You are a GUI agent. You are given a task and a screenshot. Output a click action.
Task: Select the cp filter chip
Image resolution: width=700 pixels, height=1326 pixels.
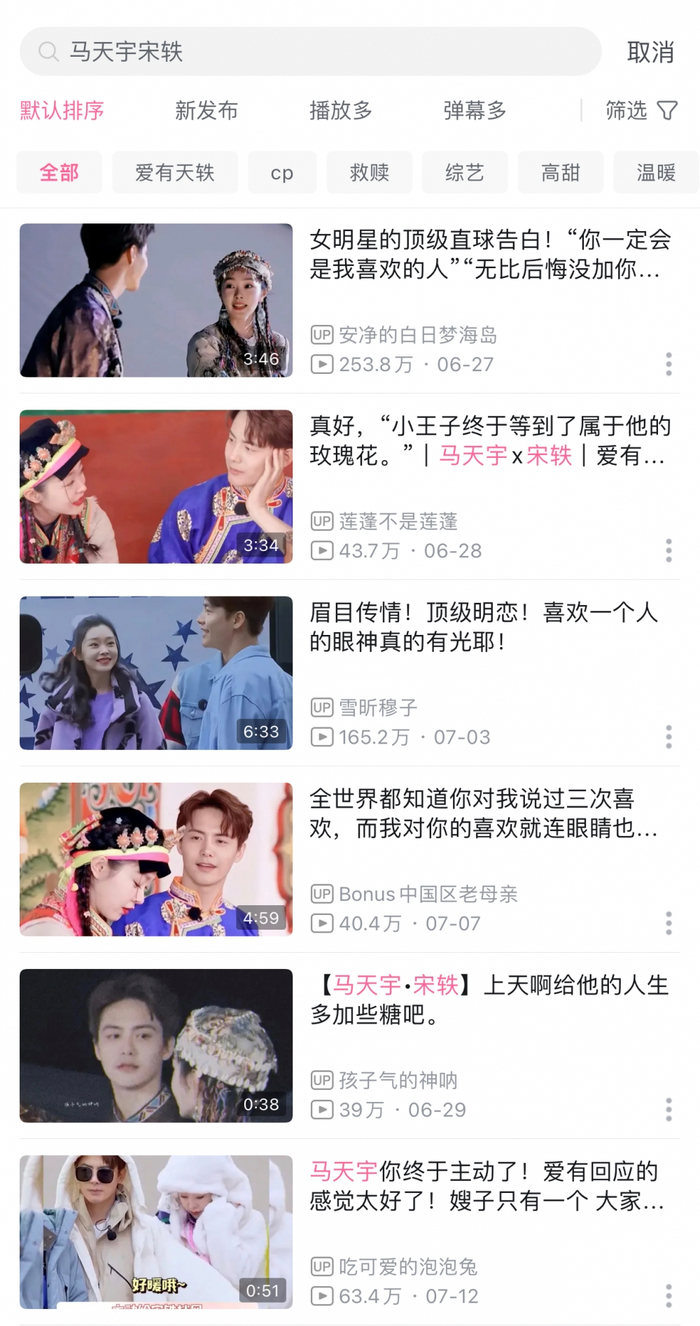(x=282, y=173)
